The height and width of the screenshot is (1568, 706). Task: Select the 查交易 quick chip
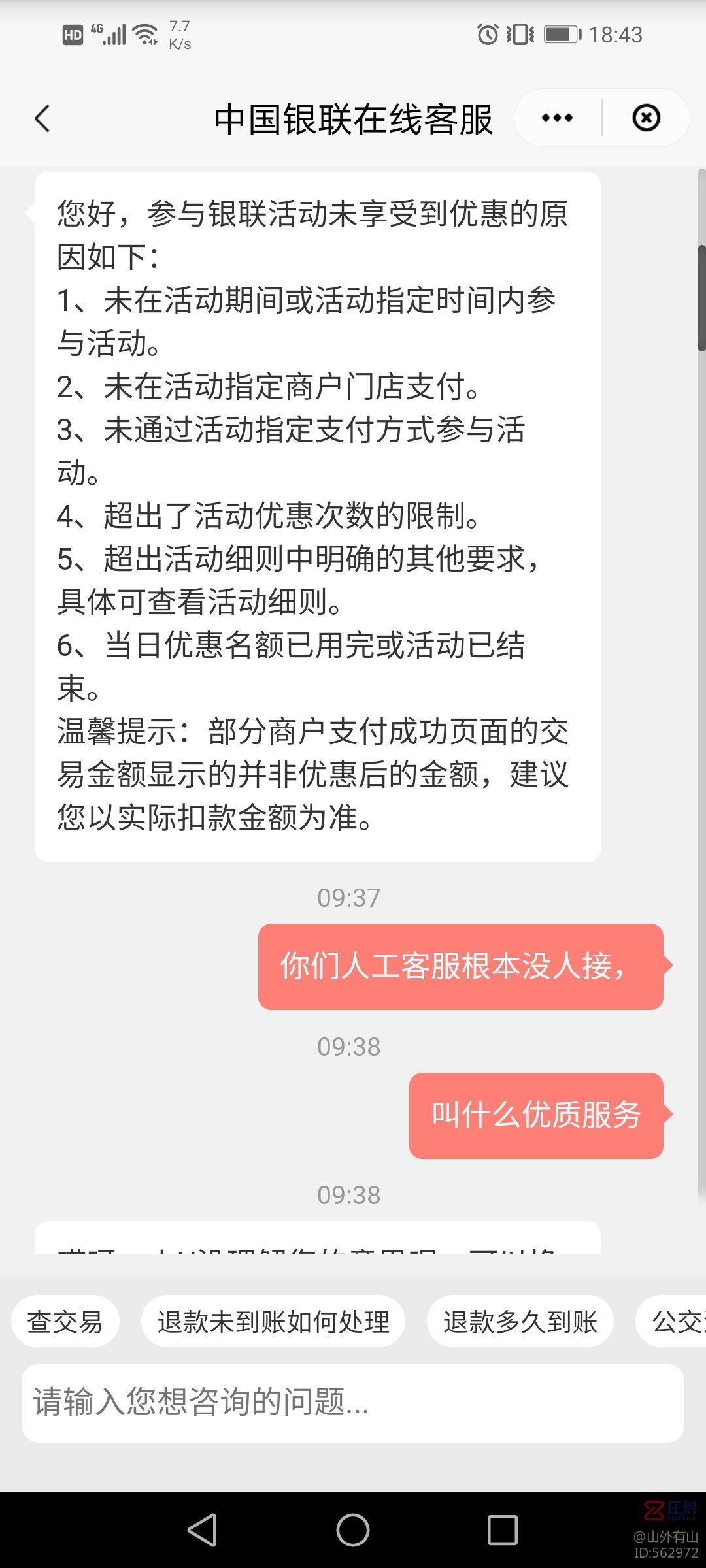pos(65,1321)
